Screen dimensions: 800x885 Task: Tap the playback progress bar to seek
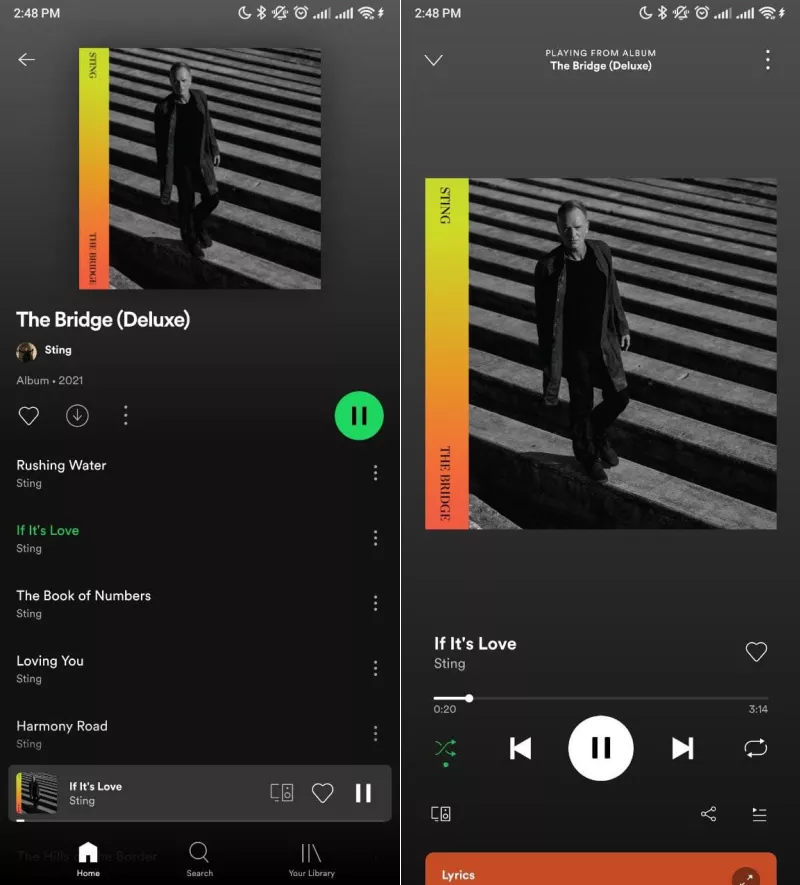600,698
